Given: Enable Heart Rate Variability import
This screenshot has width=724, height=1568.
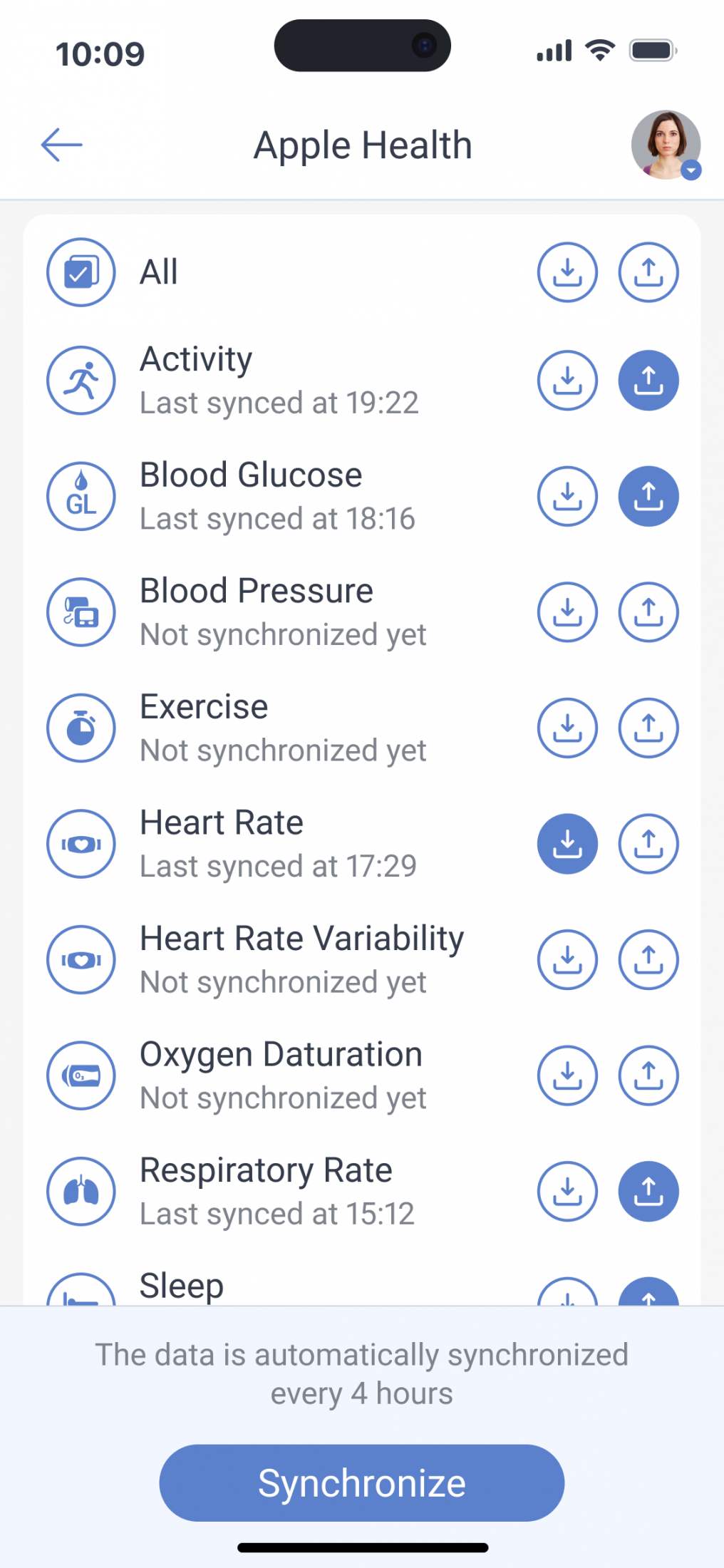Looking at the screenshot, I should coord(567,960).
